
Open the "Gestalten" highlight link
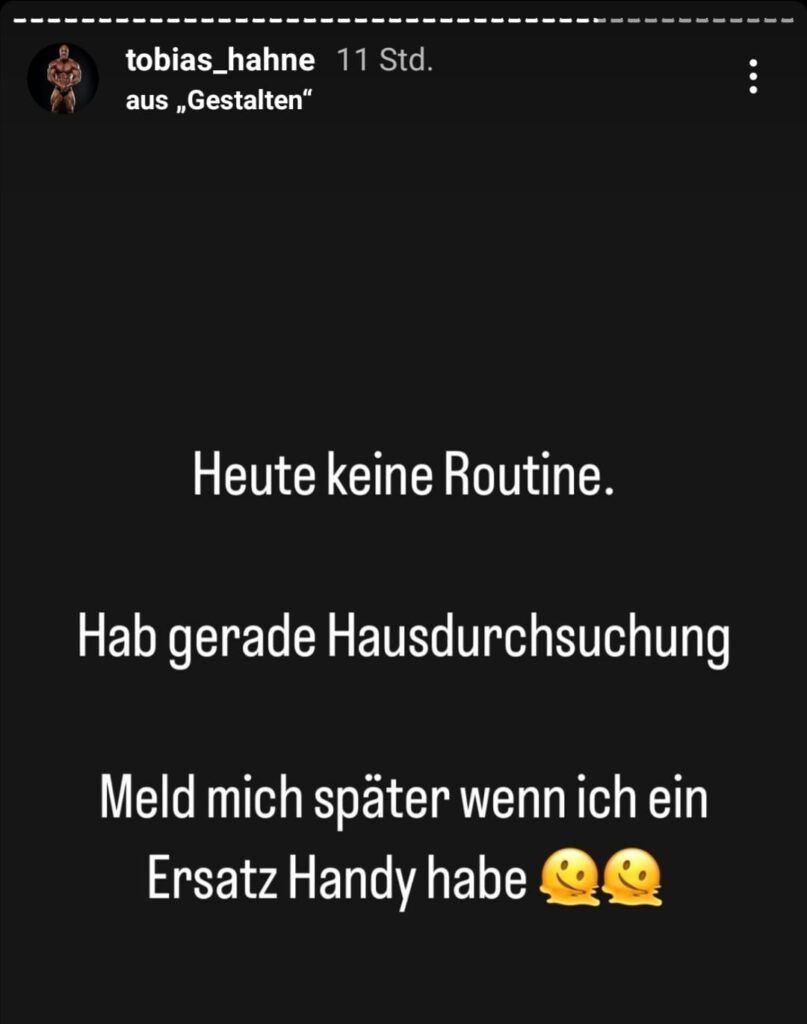[215, 102]
